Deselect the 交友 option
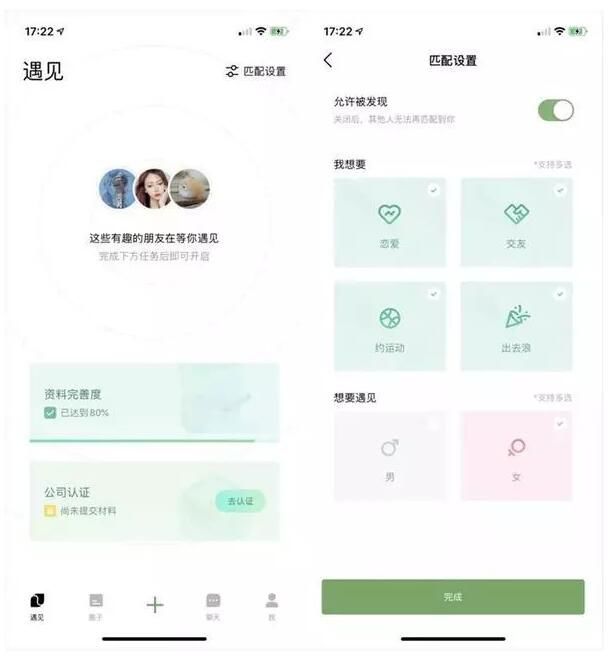Viewport: 611px width, 657px height. (516, 222)
